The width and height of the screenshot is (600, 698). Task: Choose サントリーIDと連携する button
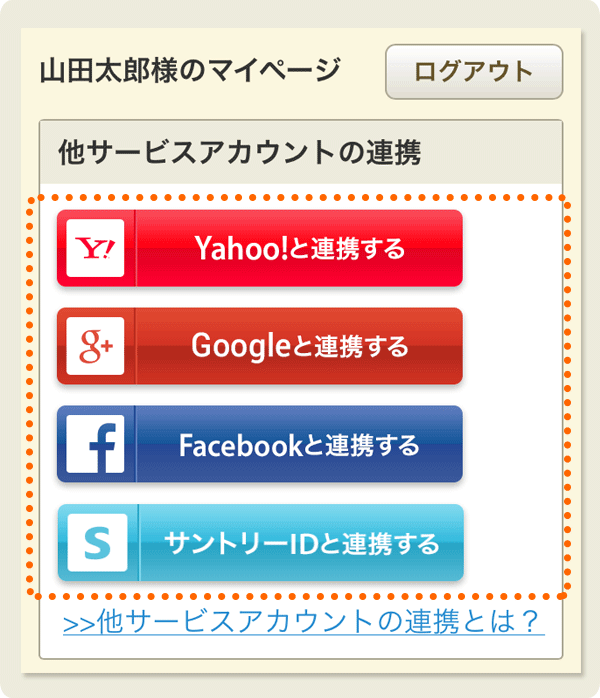pos(260,543)
